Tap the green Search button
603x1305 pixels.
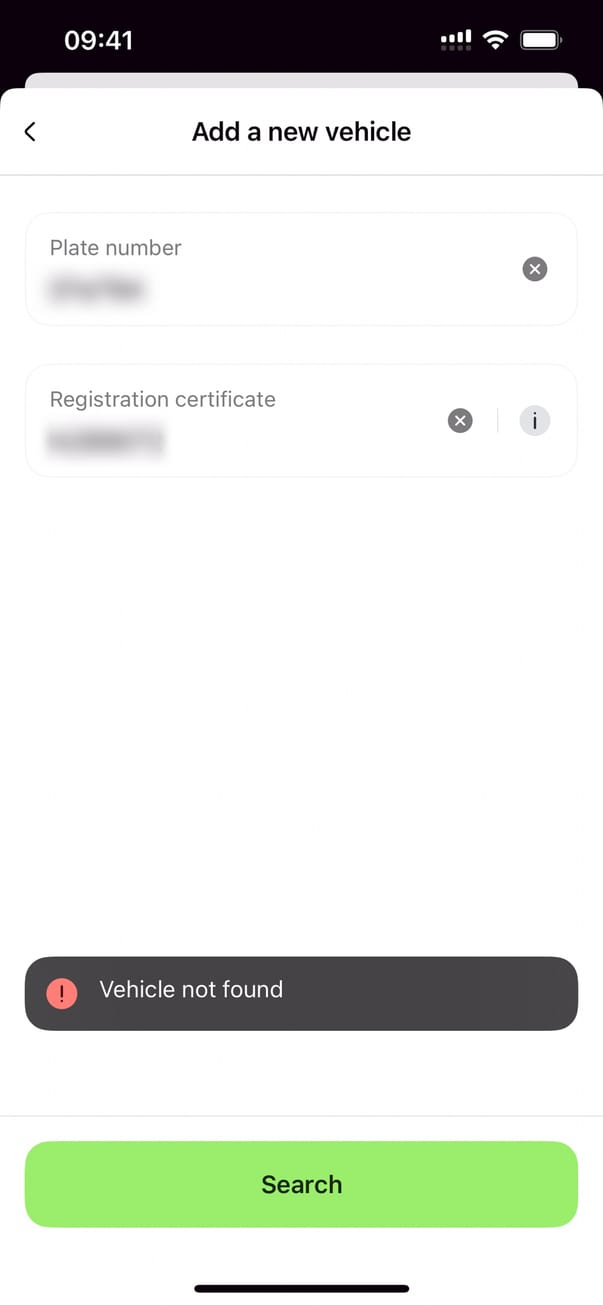pos(301,1184)
